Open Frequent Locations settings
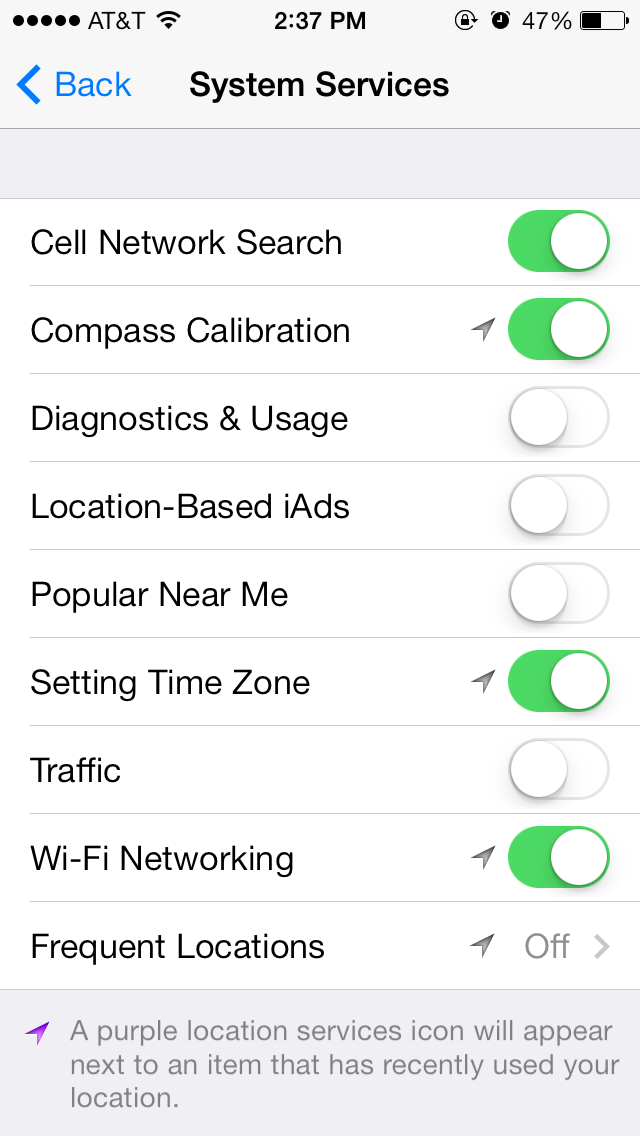 coord(320,946)
